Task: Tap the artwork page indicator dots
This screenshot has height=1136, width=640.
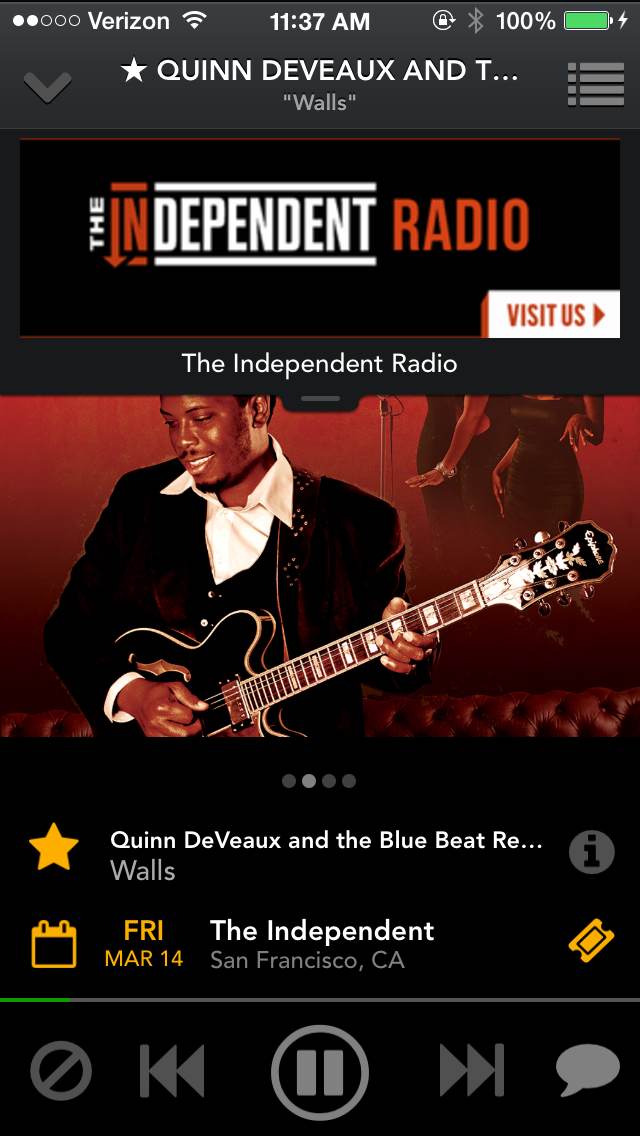Action: (319, 781)
